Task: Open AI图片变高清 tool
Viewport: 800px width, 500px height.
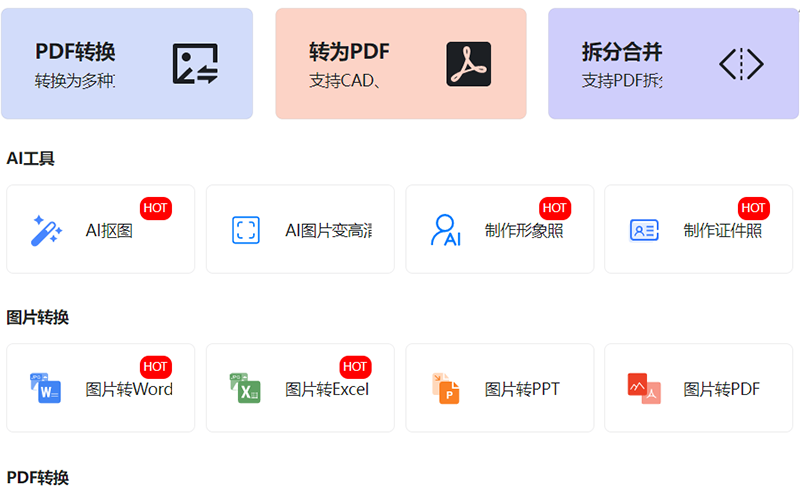Action: click(x=300, y=230)
